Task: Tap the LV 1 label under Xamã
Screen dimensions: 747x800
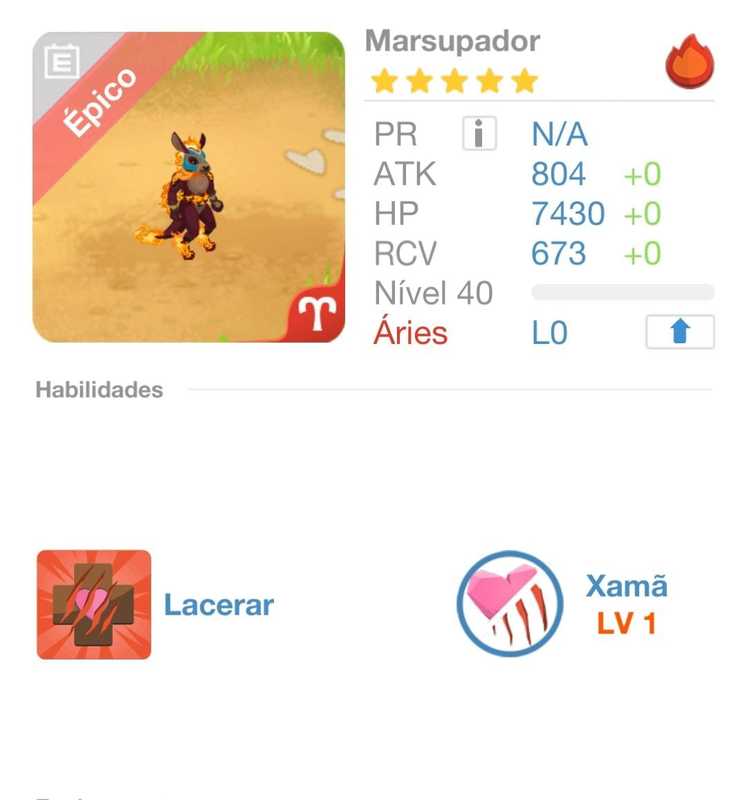Action: click(626, 627)
